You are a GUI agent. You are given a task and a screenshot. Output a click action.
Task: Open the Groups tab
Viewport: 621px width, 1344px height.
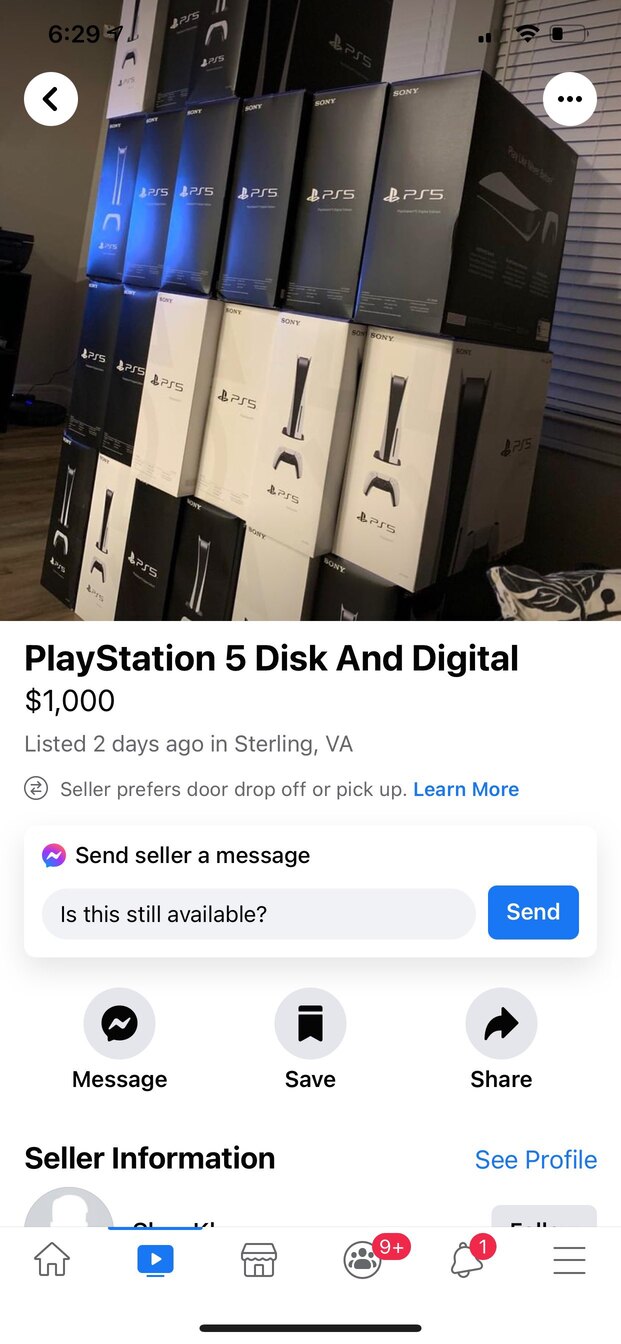click(363, 1260)
